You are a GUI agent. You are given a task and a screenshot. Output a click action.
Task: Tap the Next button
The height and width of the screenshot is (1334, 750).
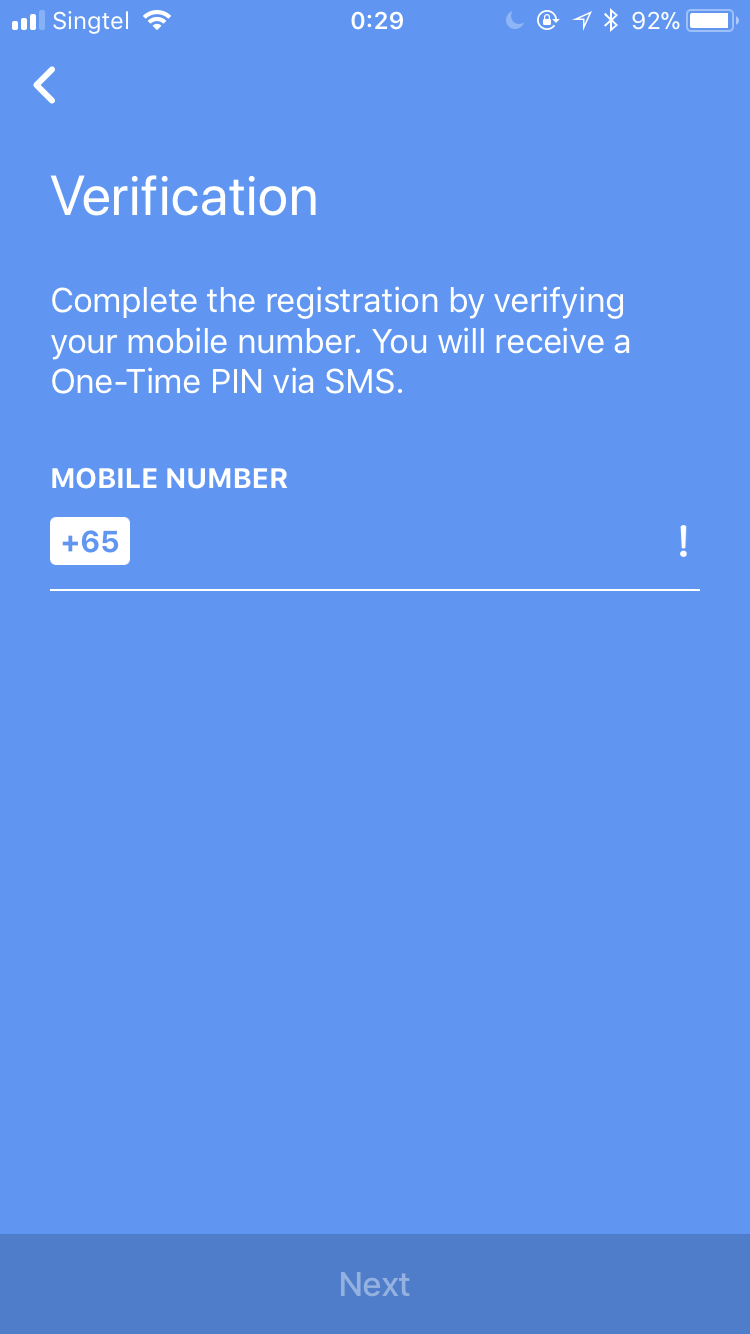(x=375, y=1284)
